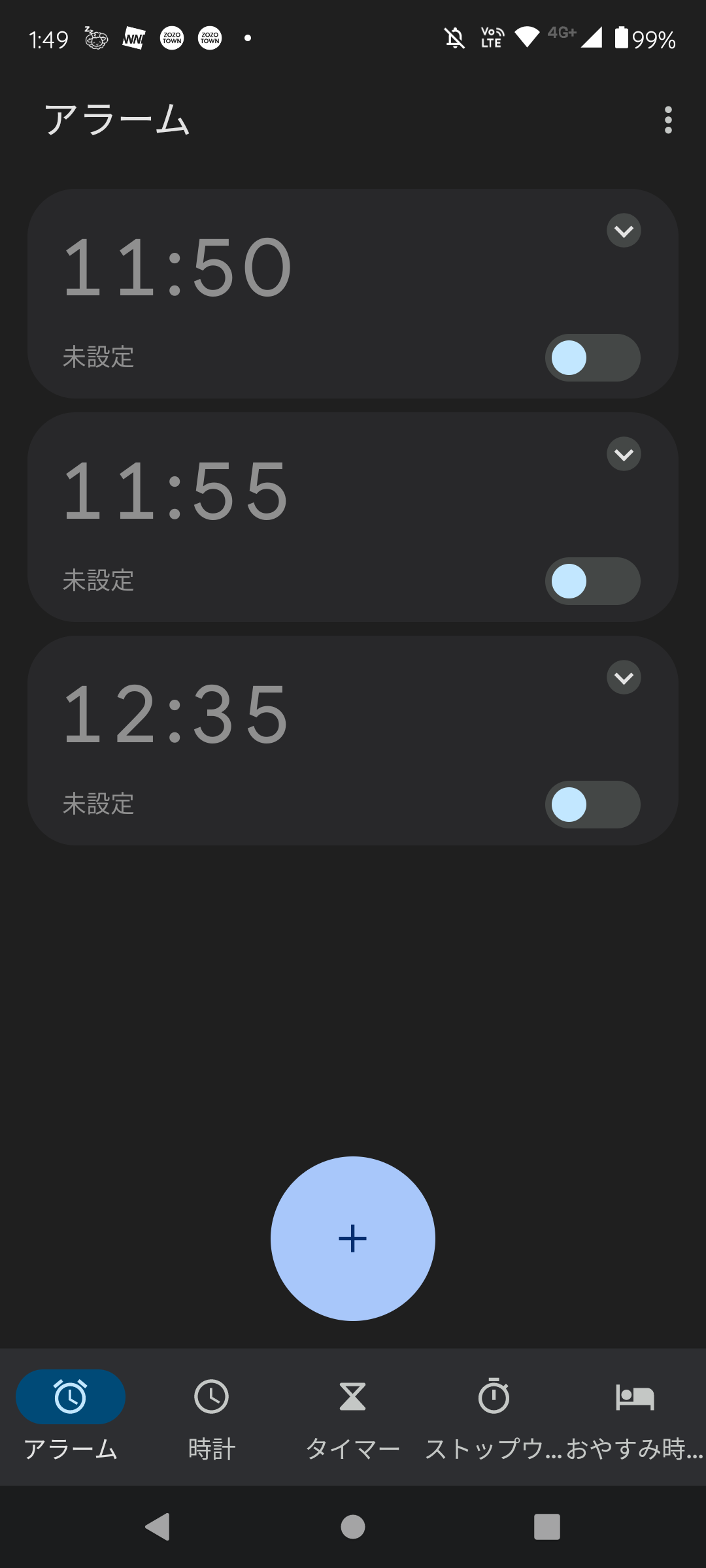Open the three-dot overflow menu
Screen dimensions: 706x1568
point(667,120)
